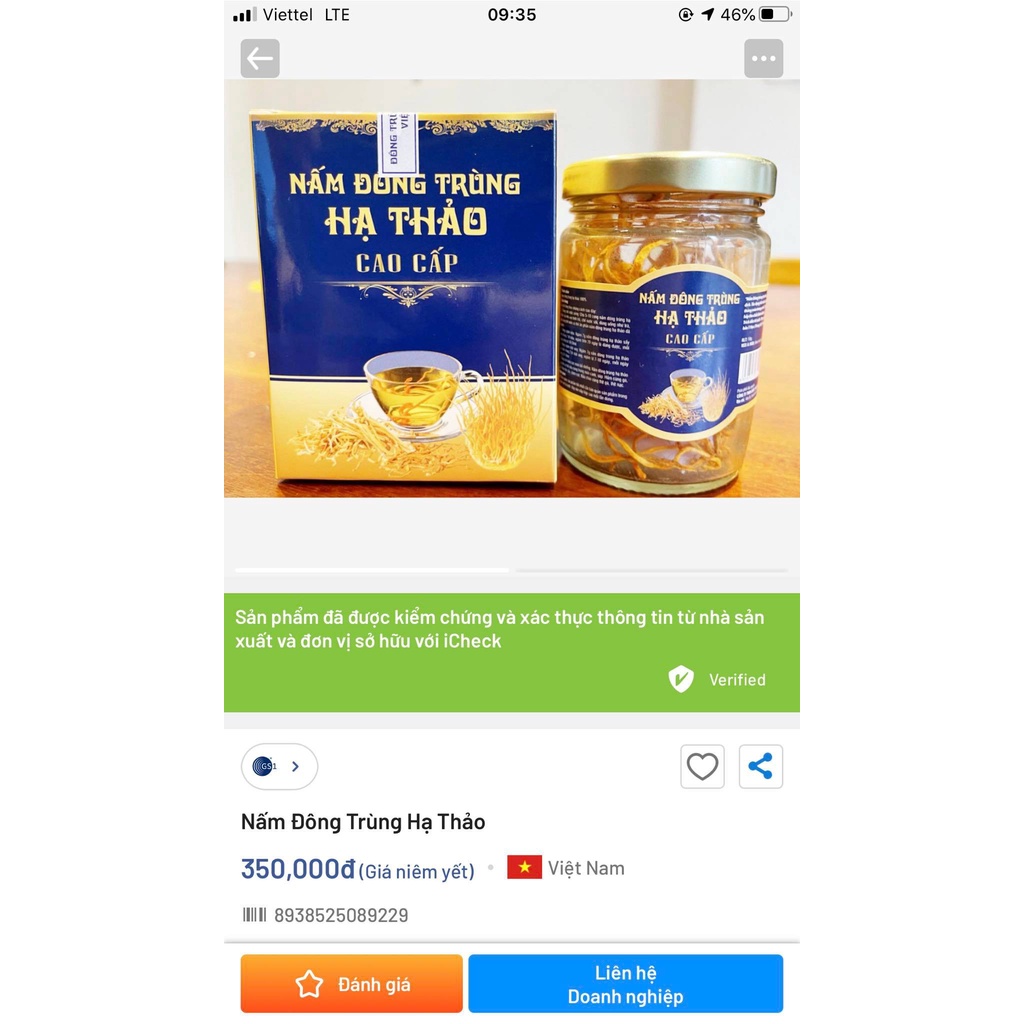Select Liên hệ Doanh nghiệp button
The width and height of the screenshot is (1024, 1024).
[625, 984]
